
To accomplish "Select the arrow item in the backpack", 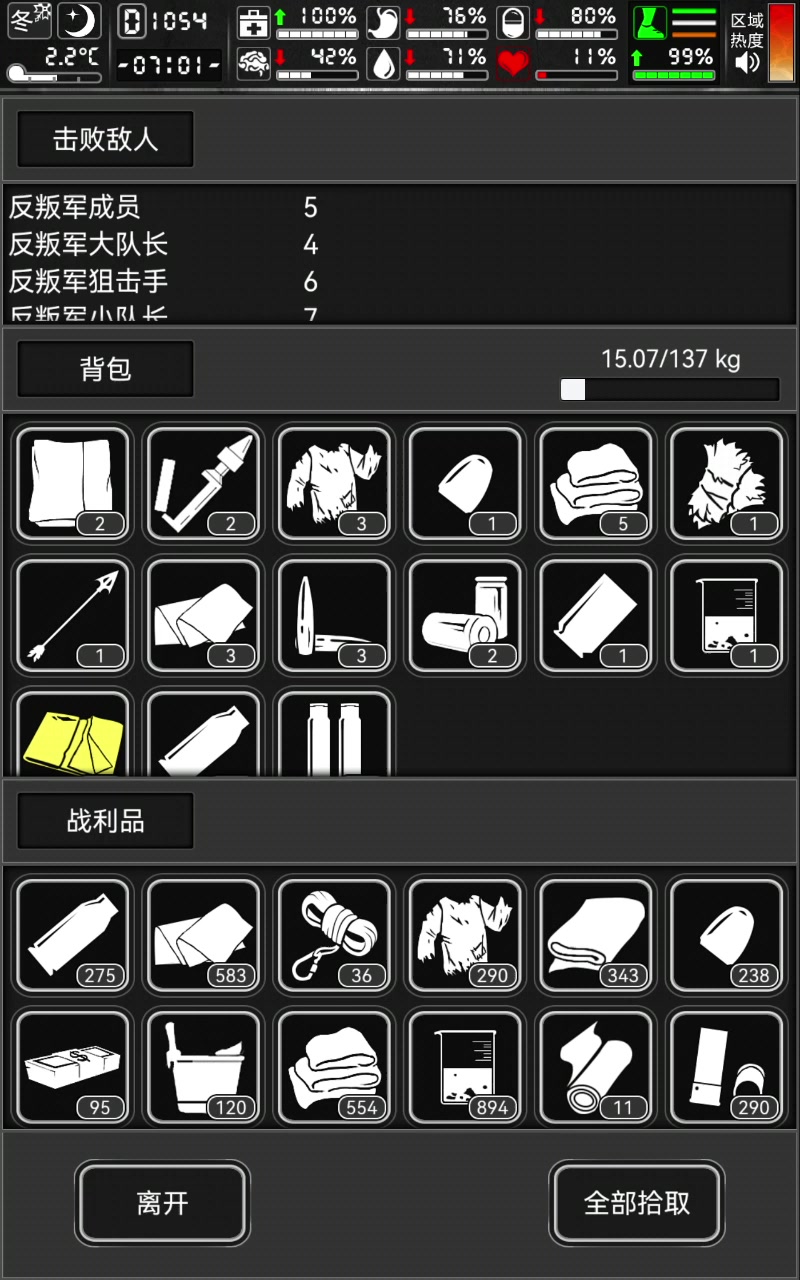I will tap(73, 614).
